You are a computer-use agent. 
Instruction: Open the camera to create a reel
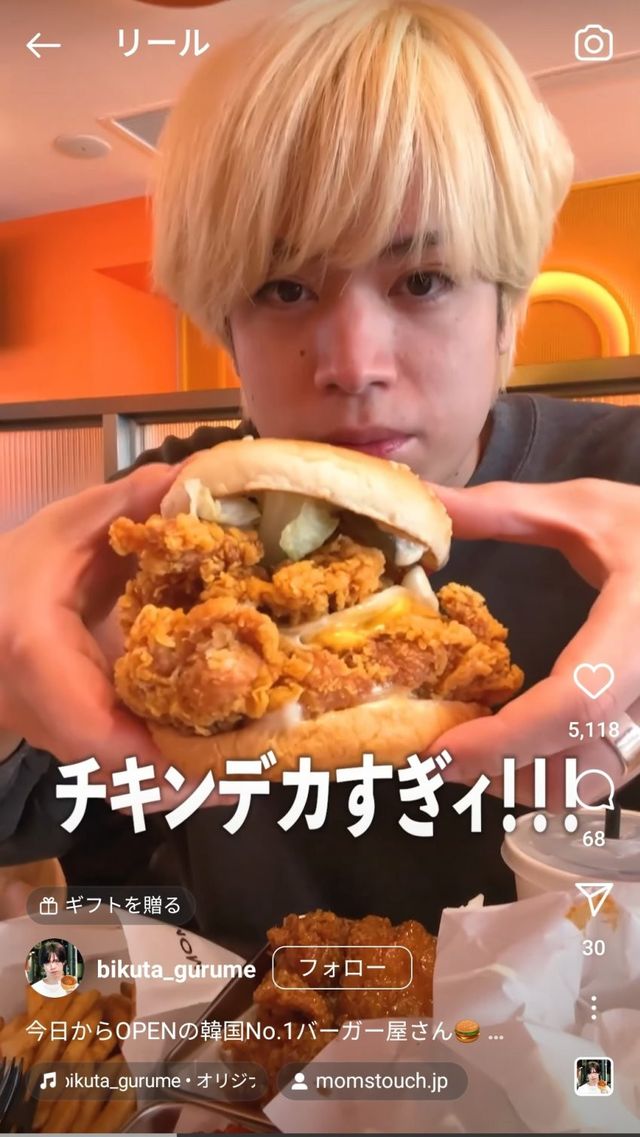click(x=593, y=44)
